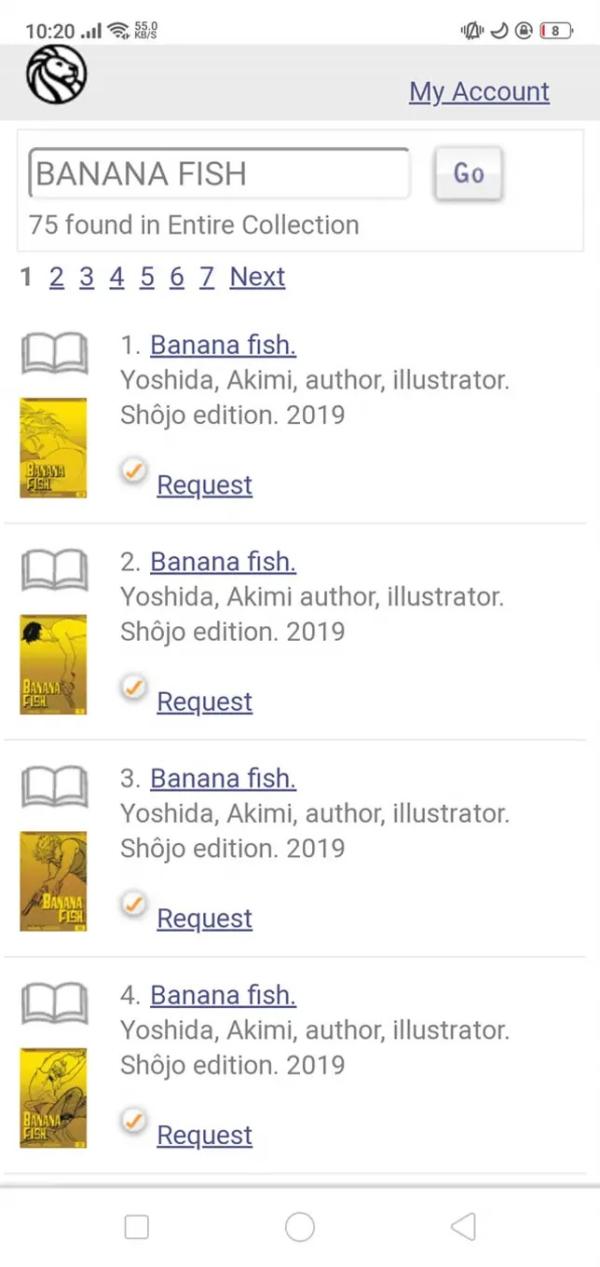Image resolution: width=600 pixels, height=1267 pixels.
Task: Focus the BANANA FISH search field
Action: coord(219,174)
